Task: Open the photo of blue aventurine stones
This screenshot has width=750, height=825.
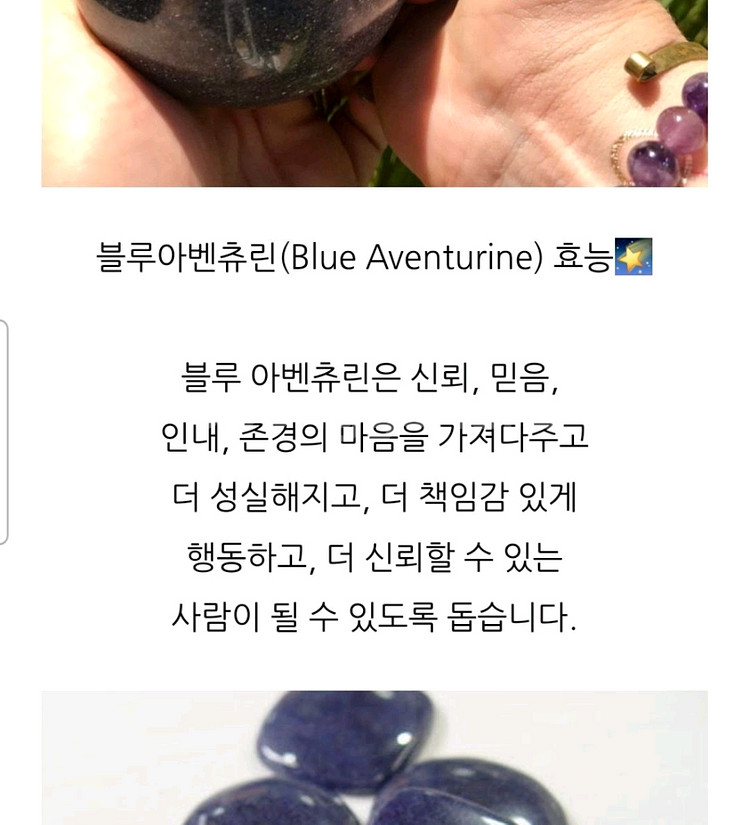Action: (374, 757)
